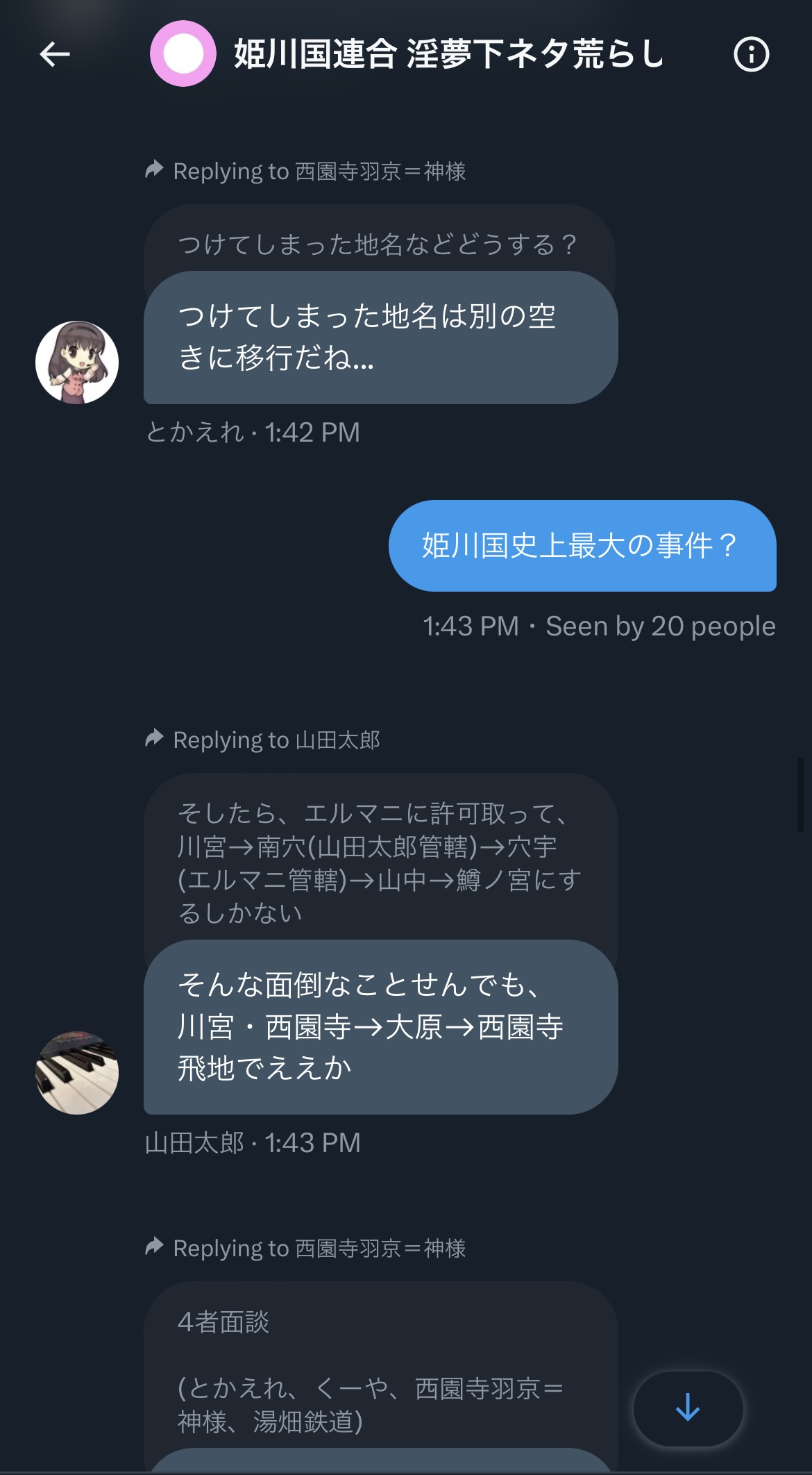View 山田太郎's piano profile picture
Screen dimensions: 812x1475
77,1073
